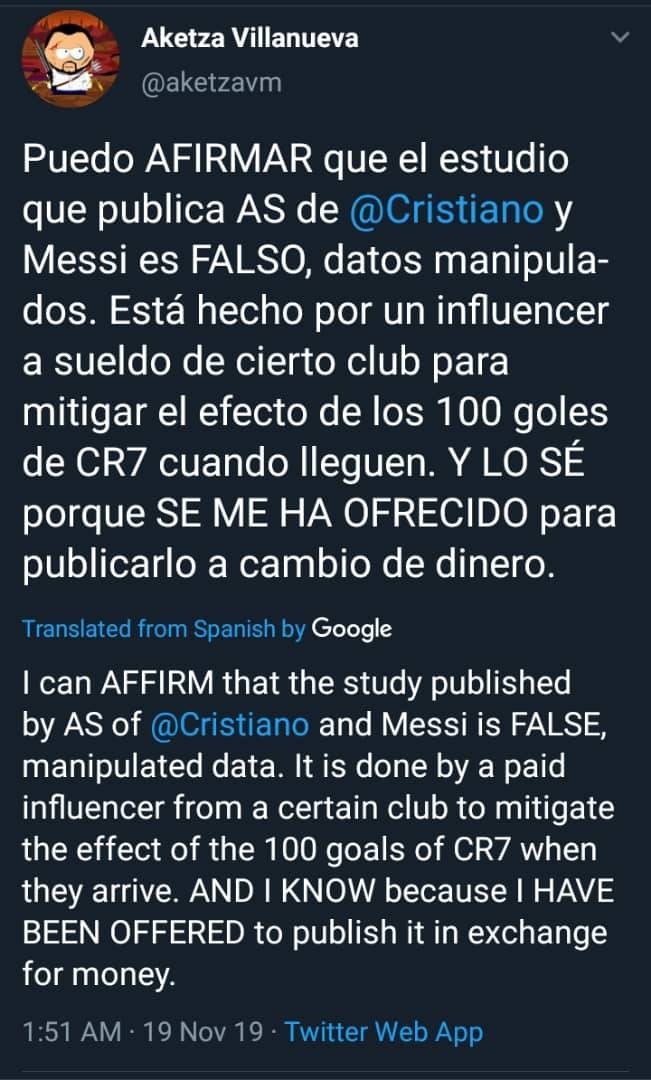651x1080 pixels.
Task: Open the Twitter Web App source link
Action: point(384,1032)
